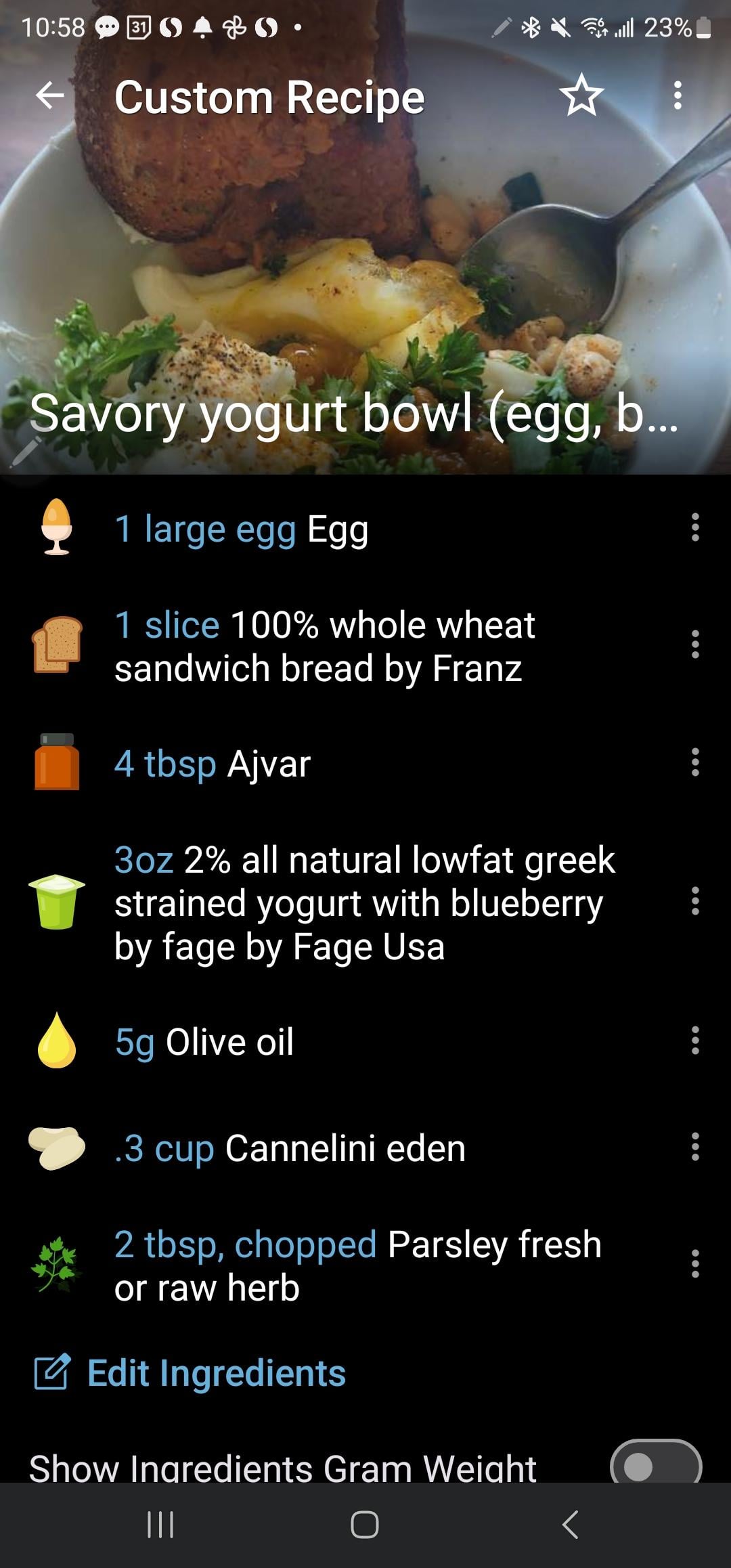Tap Edit Ingredients
The height and width of the screenshot is (1568, 731).
point(190,1373)
